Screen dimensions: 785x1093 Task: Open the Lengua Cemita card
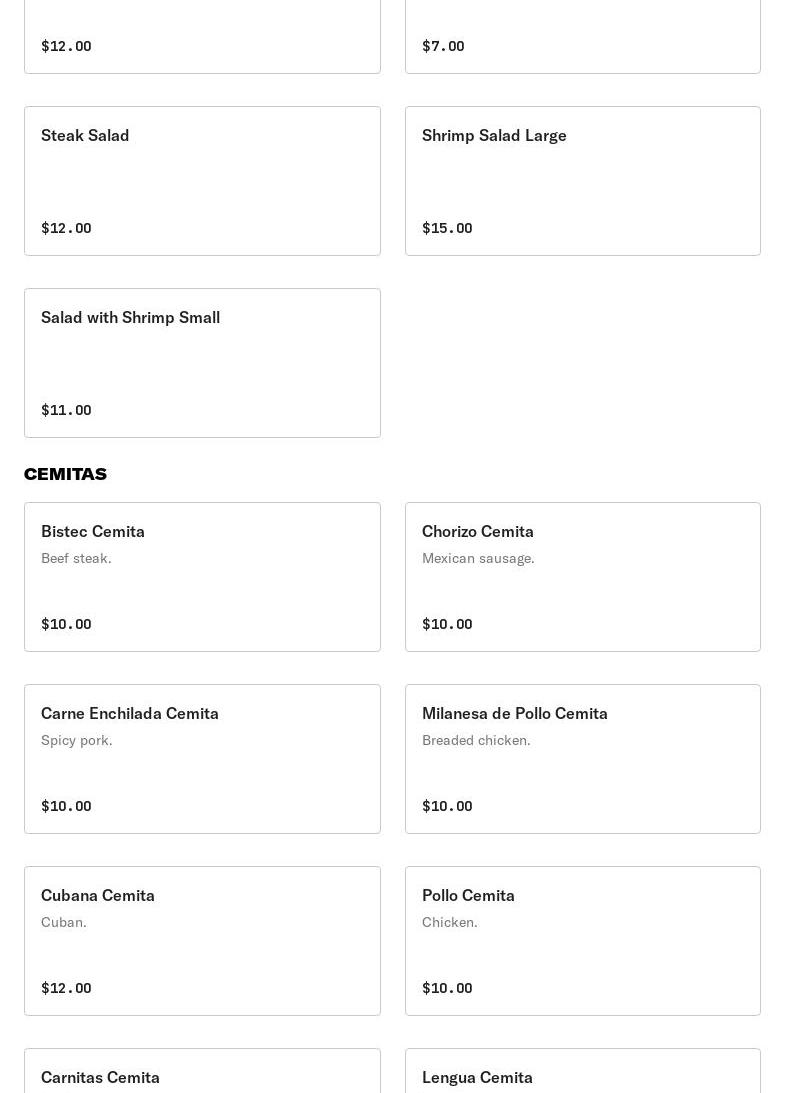tap(582, 1074)
